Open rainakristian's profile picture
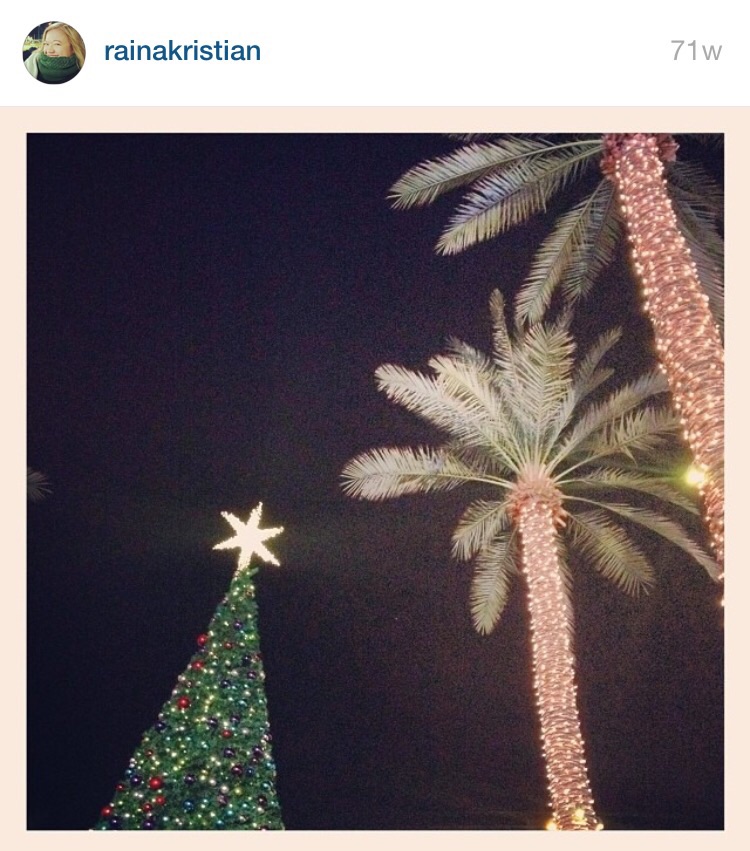 [54, 52]
